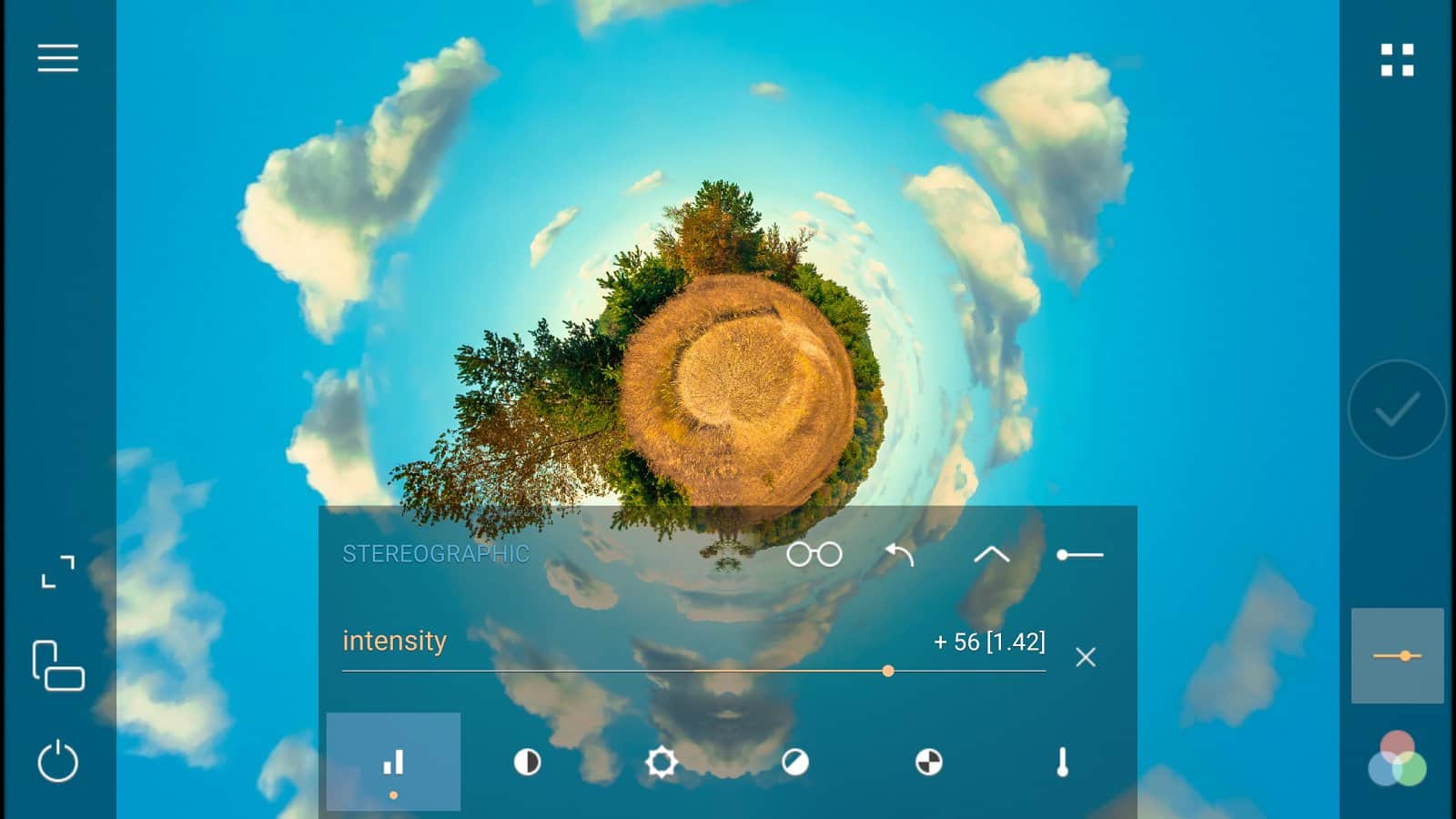Select the temperature thermometer tool
1456x819 pixels.
[x=1062, y=762]
